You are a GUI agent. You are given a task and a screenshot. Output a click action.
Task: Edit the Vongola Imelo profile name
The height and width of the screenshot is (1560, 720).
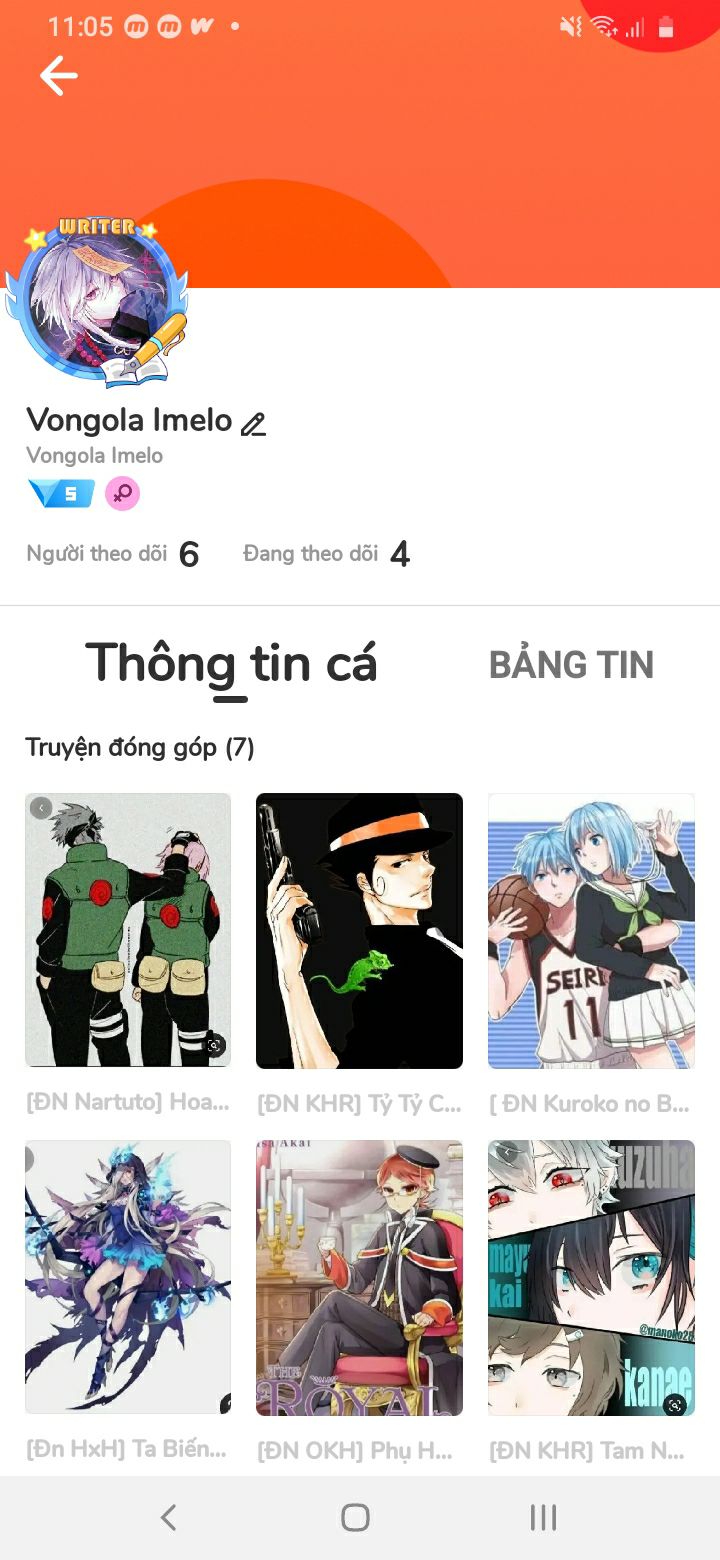(254, 424)
